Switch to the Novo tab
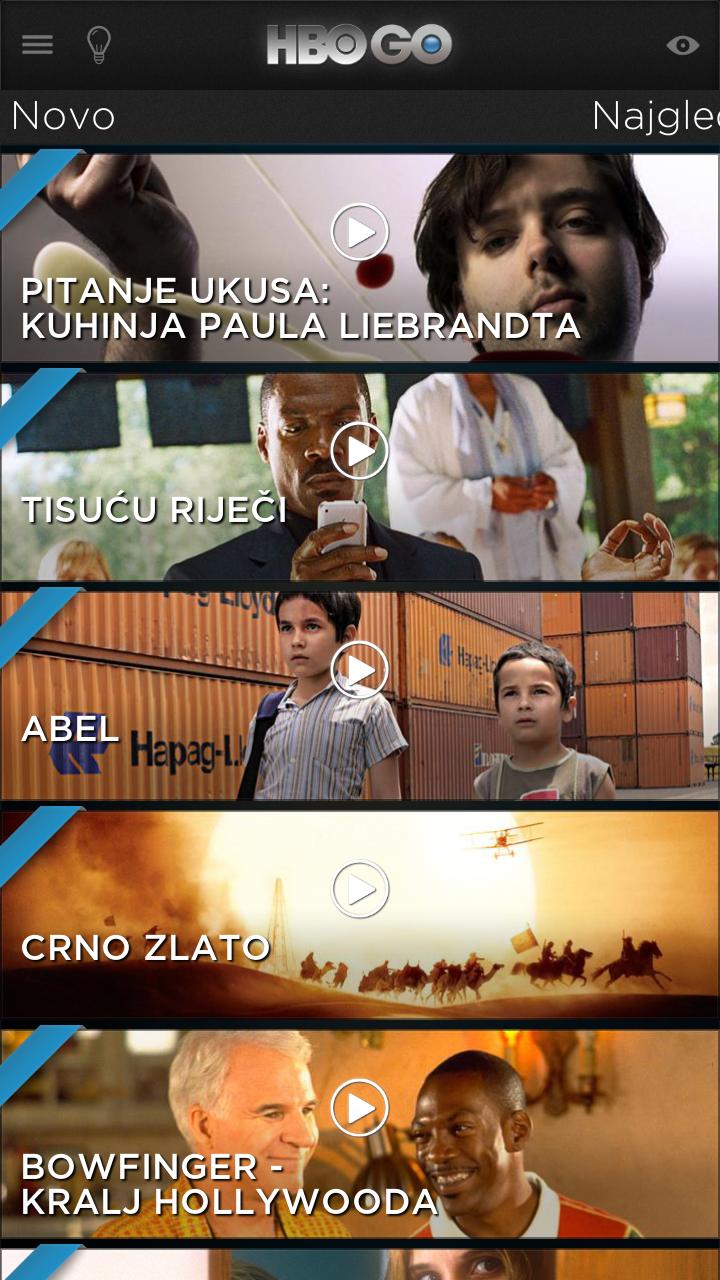Image resolution: width=720 pixels, height=1280 pixels. point(63,117)
